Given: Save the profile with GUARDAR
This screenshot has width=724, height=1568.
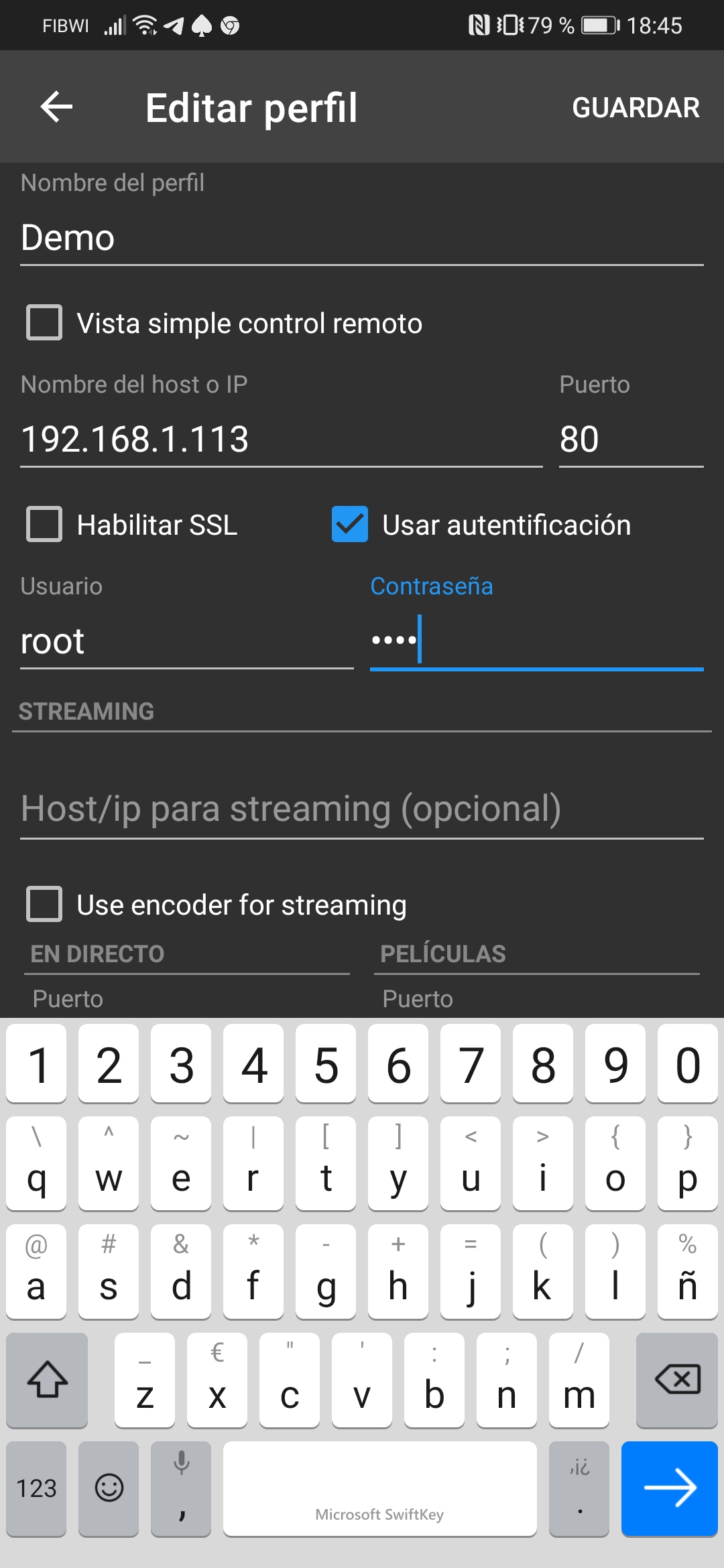Looking at the screenshot, I should tap(636, 108).
